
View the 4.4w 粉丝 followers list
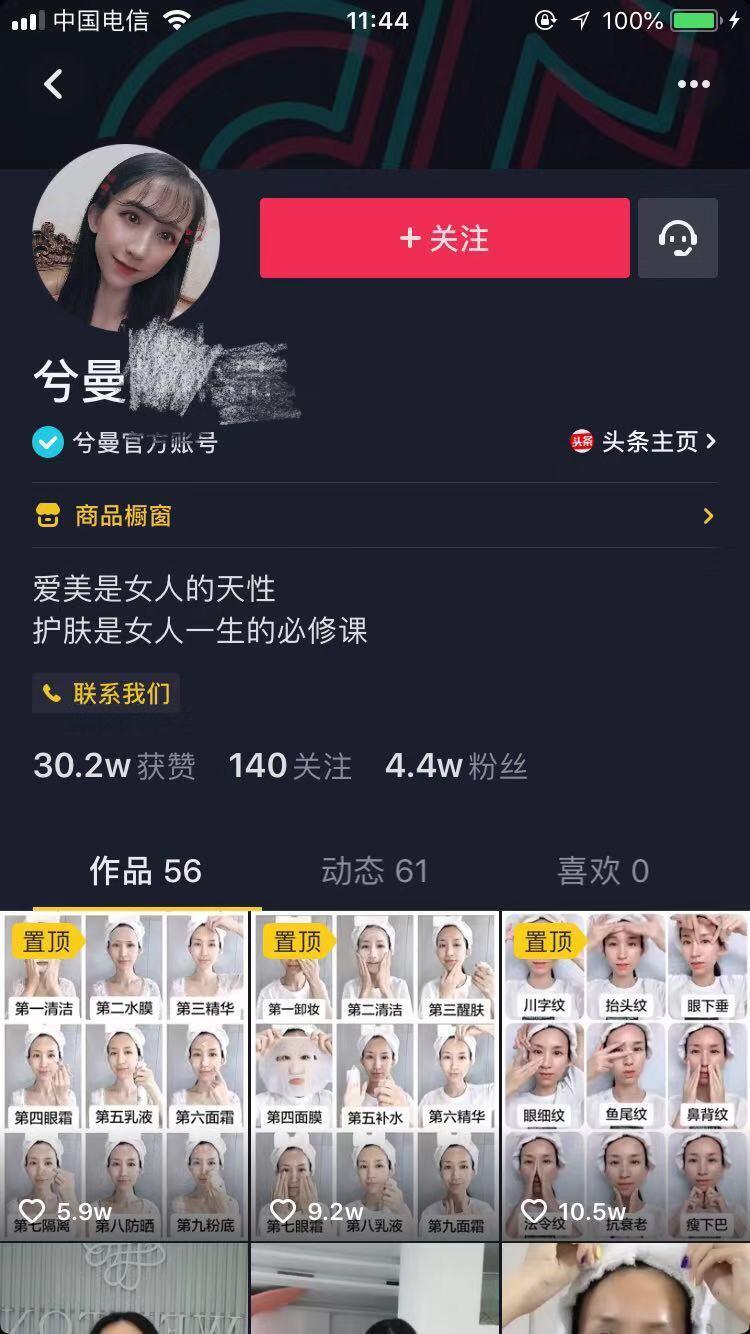click(x=455, y=767)
